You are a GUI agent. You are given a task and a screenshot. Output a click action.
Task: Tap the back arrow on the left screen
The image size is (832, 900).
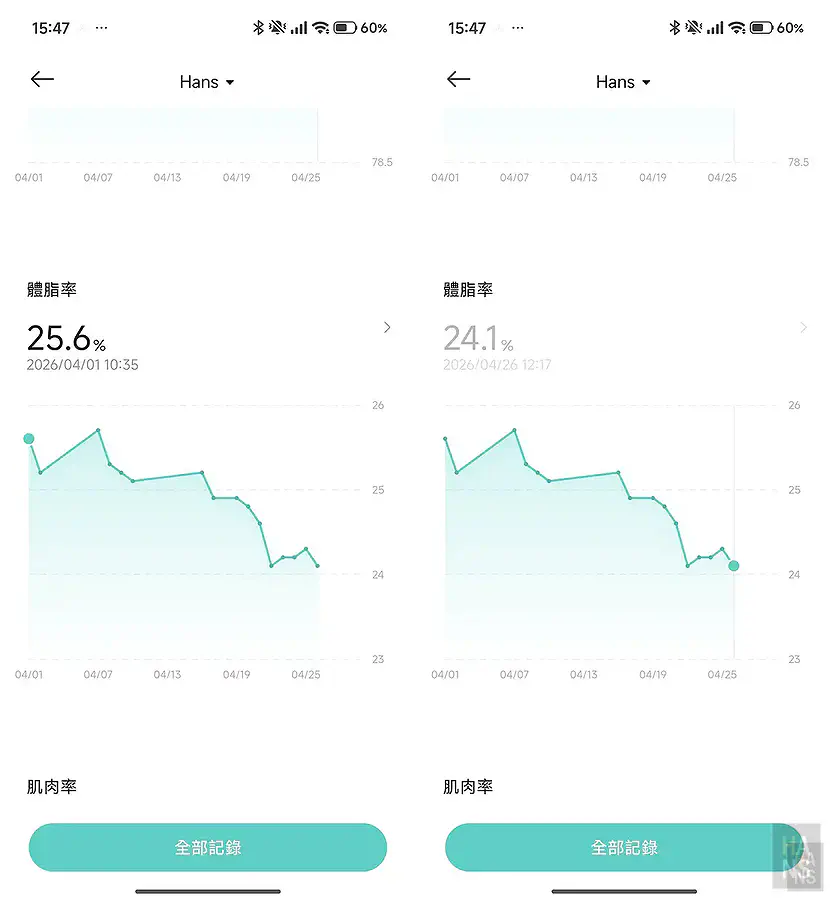click(x=42, y=80)
